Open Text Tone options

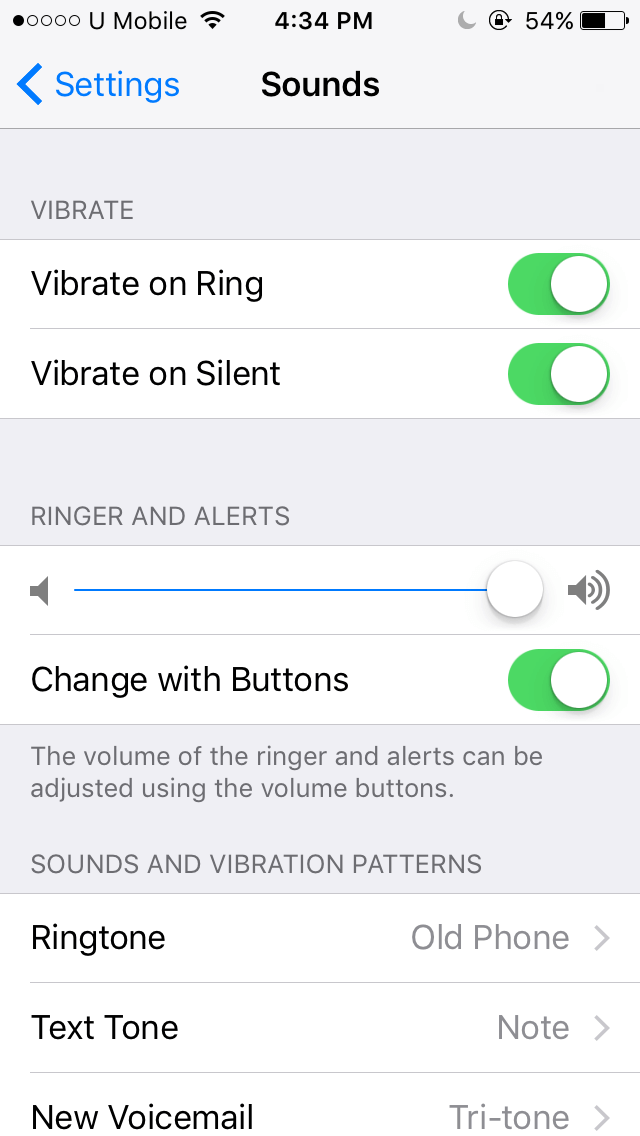tap(320, 1028)
